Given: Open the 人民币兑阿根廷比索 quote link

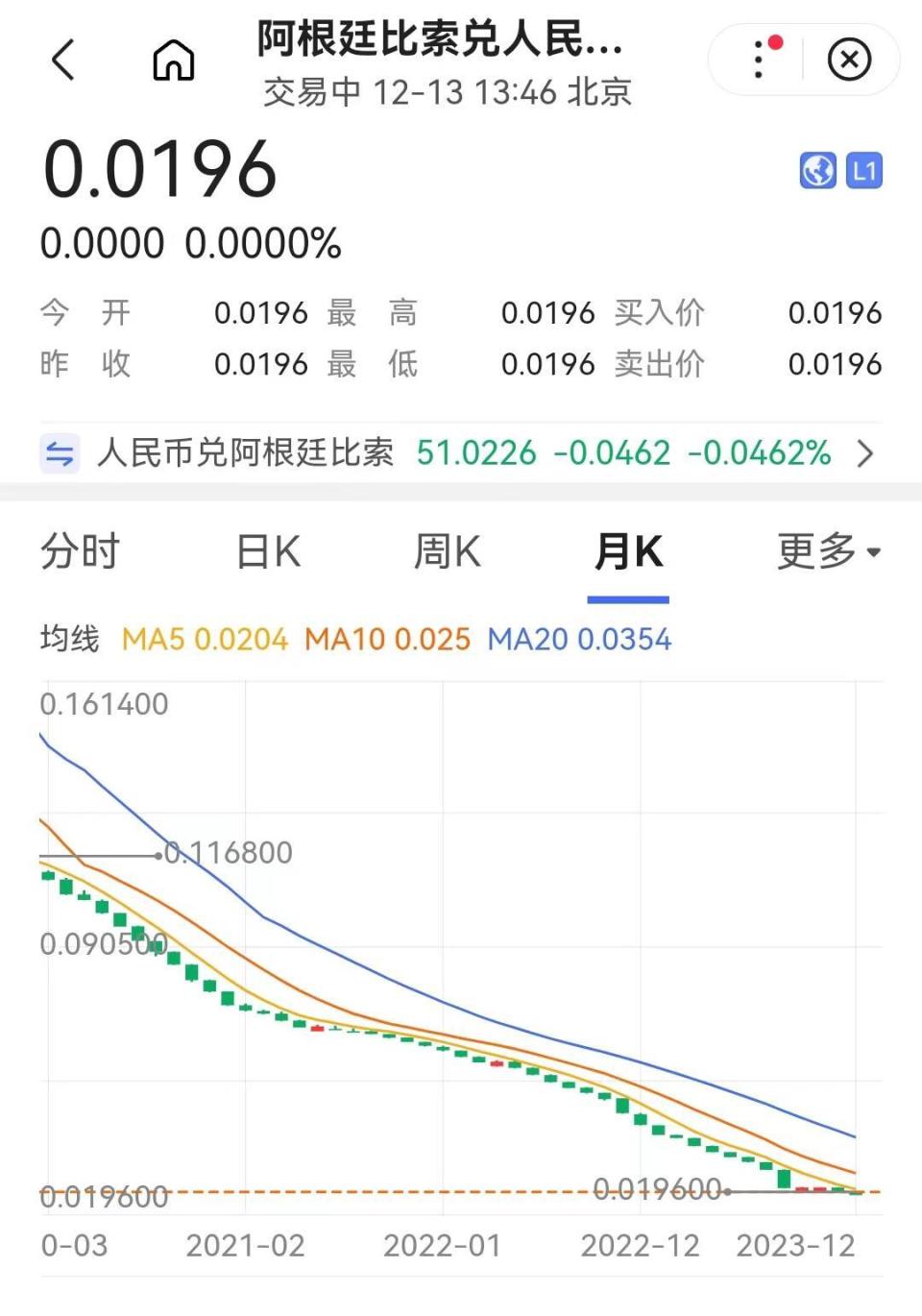Looking at the screenshot, I should pyautogui.click(x=245, y=453).
